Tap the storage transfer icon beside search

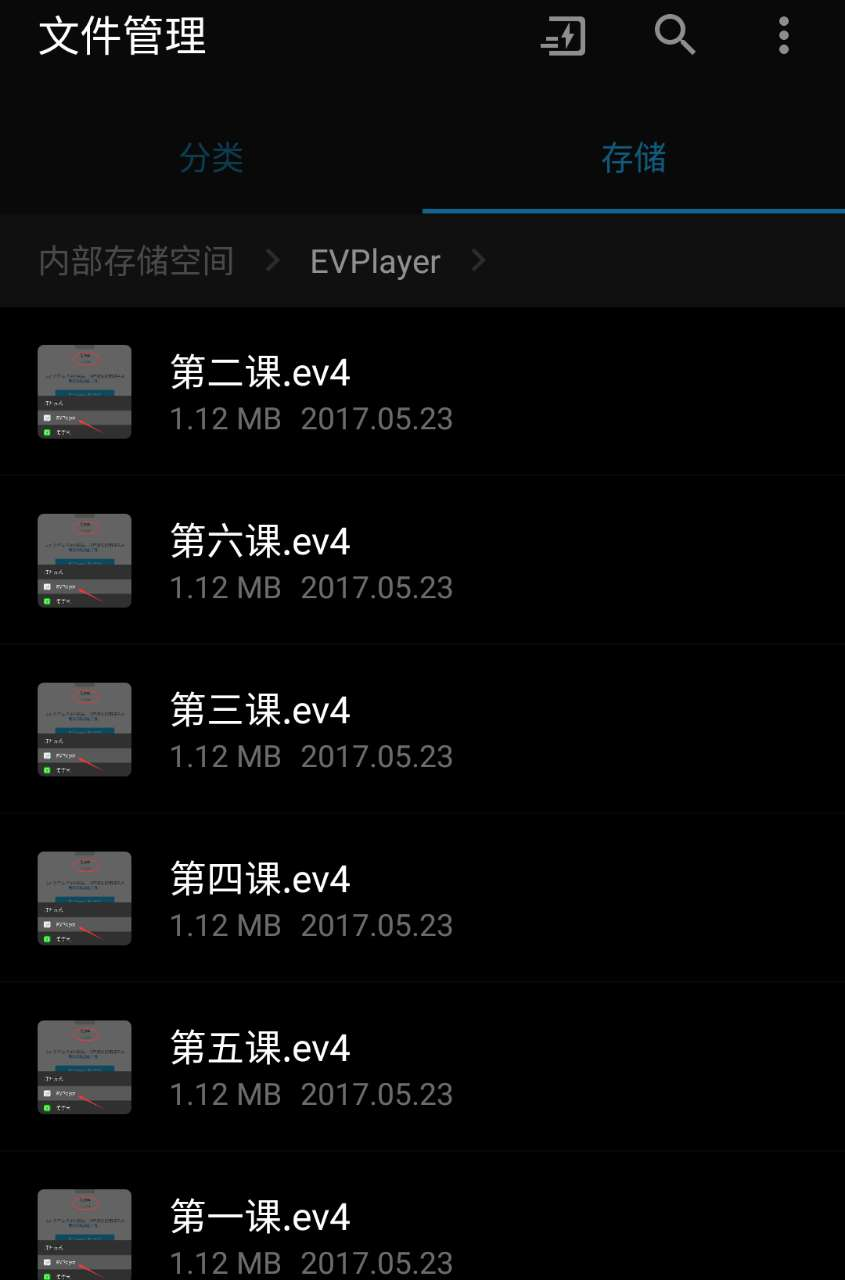pos(562,36)
